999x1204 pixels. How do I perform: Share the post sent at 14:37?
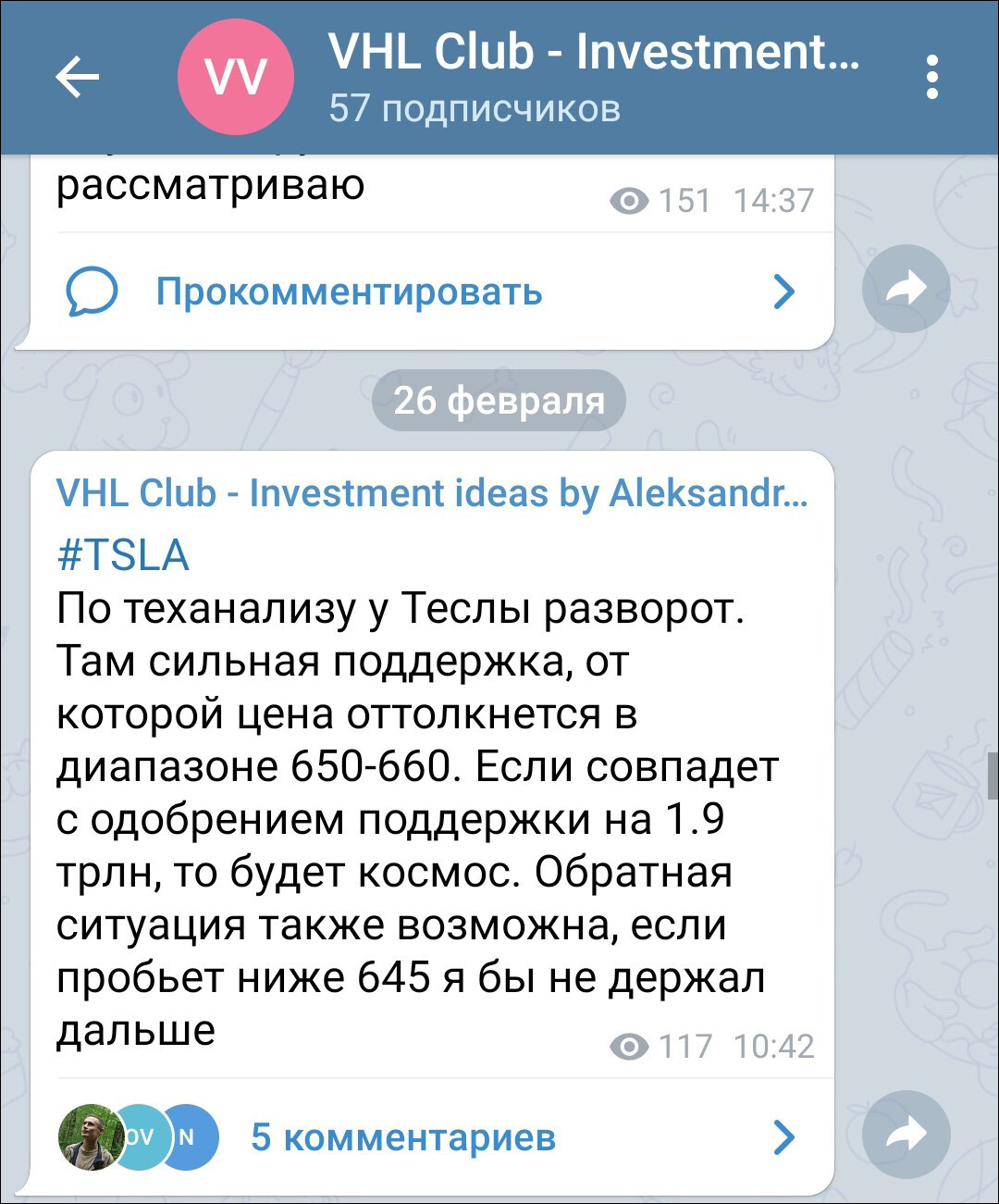pos(906,289)
